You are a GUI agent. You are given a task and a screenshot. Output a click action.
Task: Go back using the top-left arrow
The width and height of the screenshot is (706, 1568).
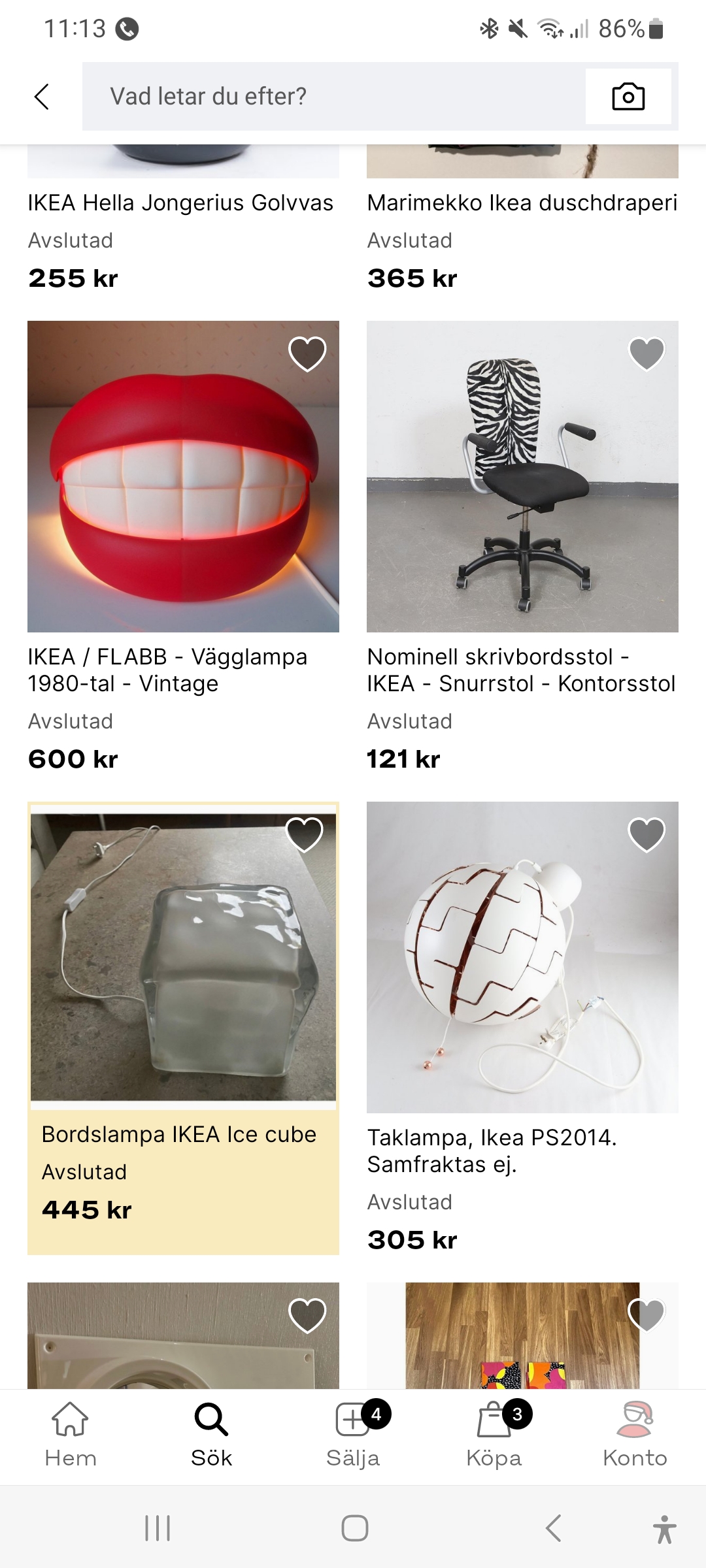pyautogui.click(x=42, y=97)
